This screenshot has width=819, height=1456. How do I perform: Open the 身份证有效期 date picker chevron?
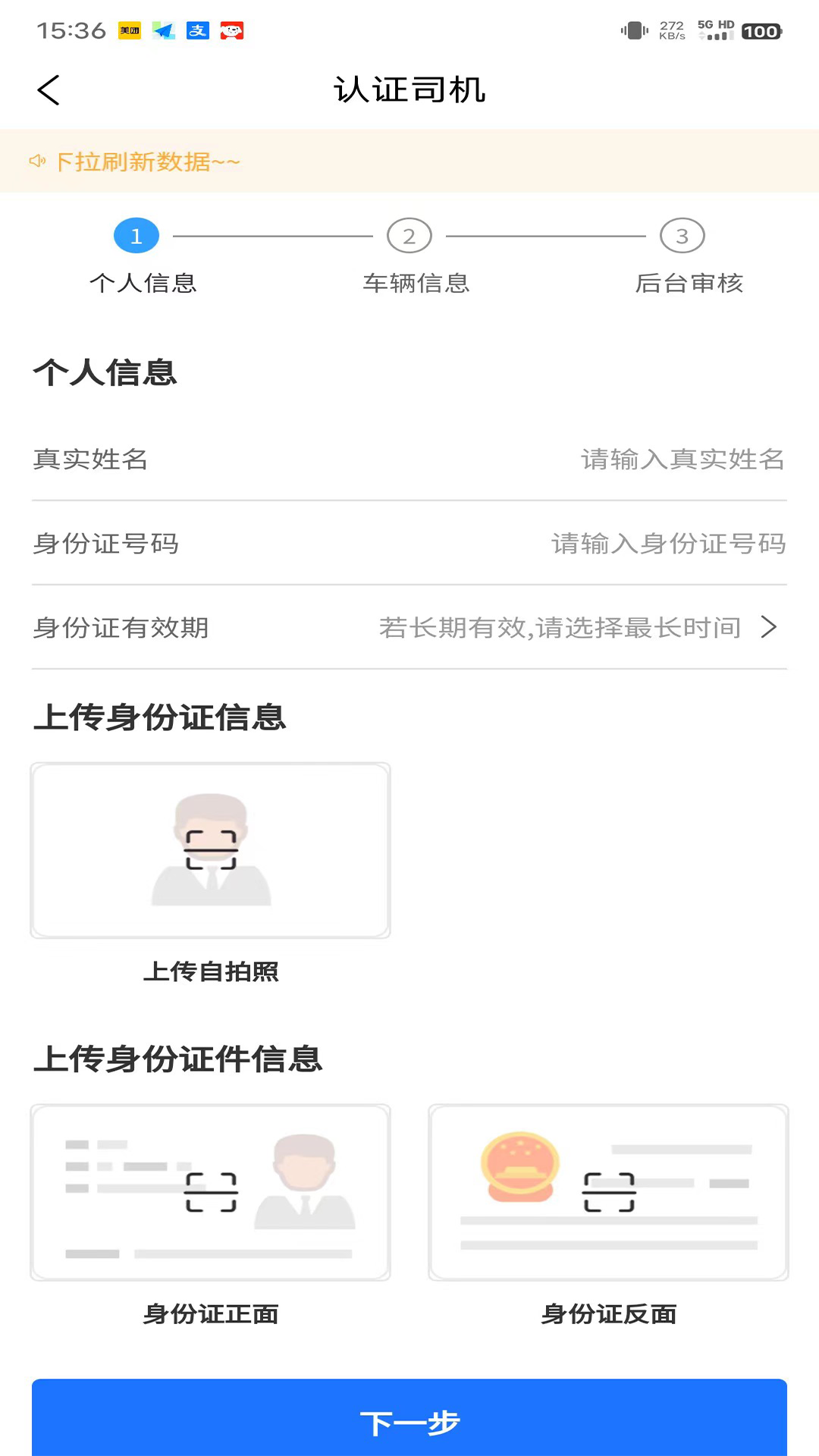(770, 627)
